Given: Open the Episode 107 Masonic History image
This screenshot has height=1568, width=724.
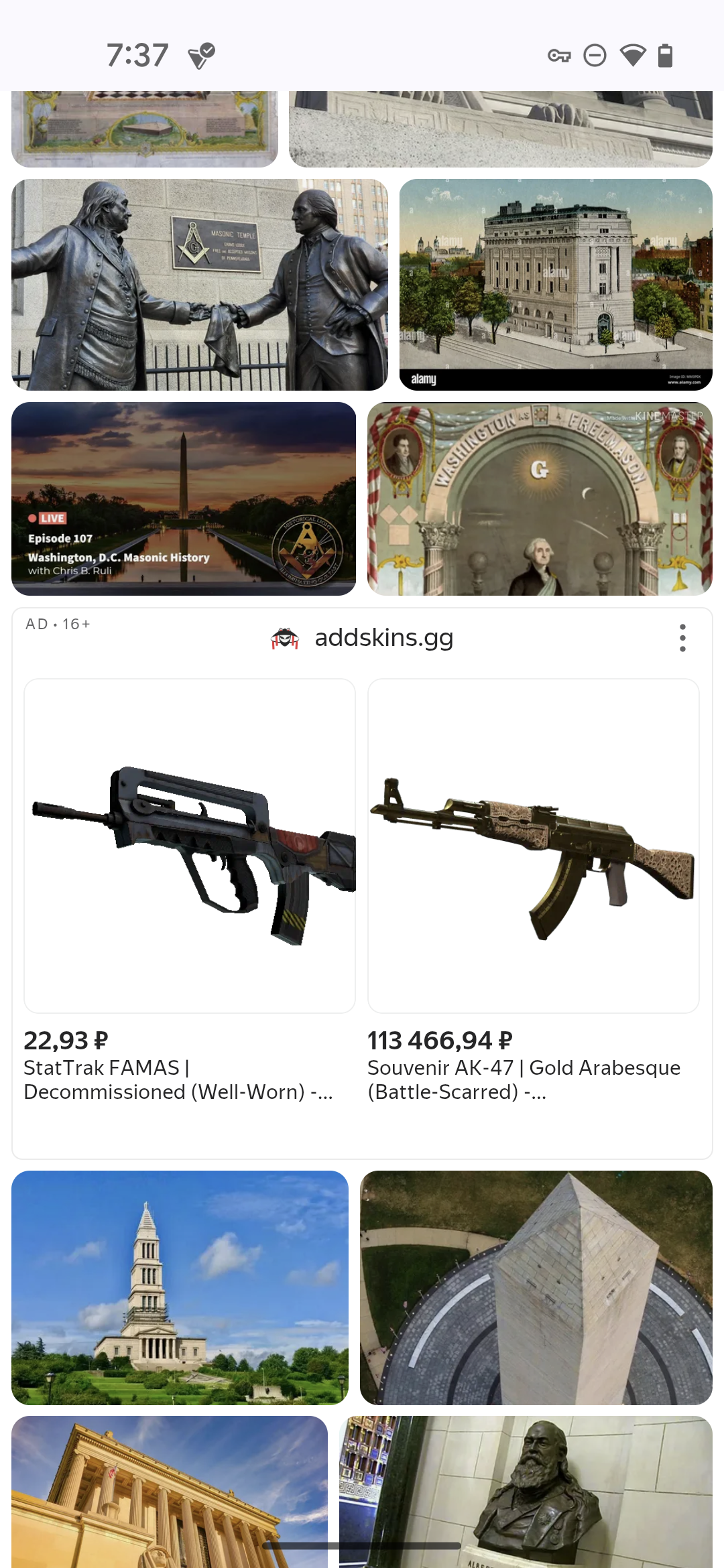Looking at the screenshot, I should (x=184, y=499).
